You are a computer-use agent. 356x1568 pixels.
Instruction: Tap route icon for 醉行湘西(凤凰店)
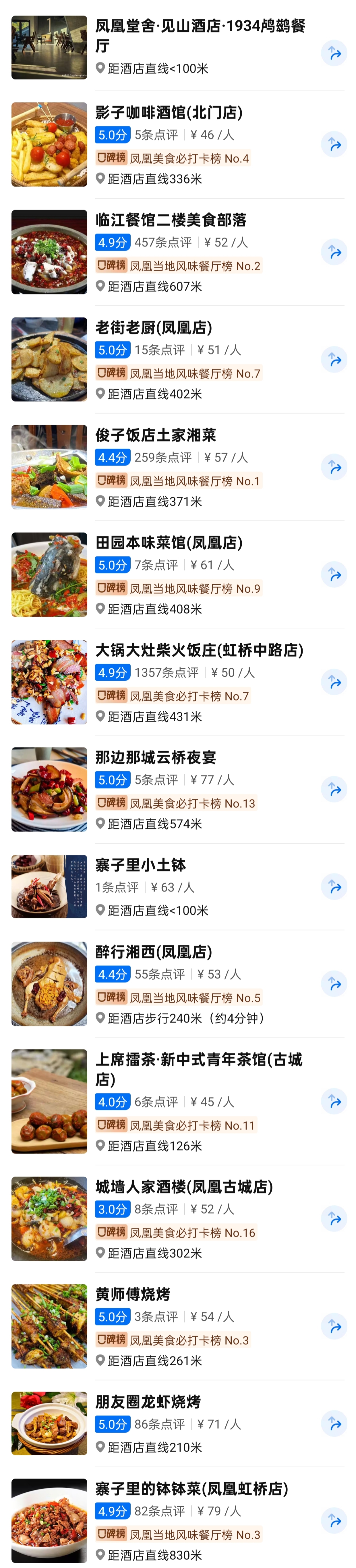[x=334, y=983]
